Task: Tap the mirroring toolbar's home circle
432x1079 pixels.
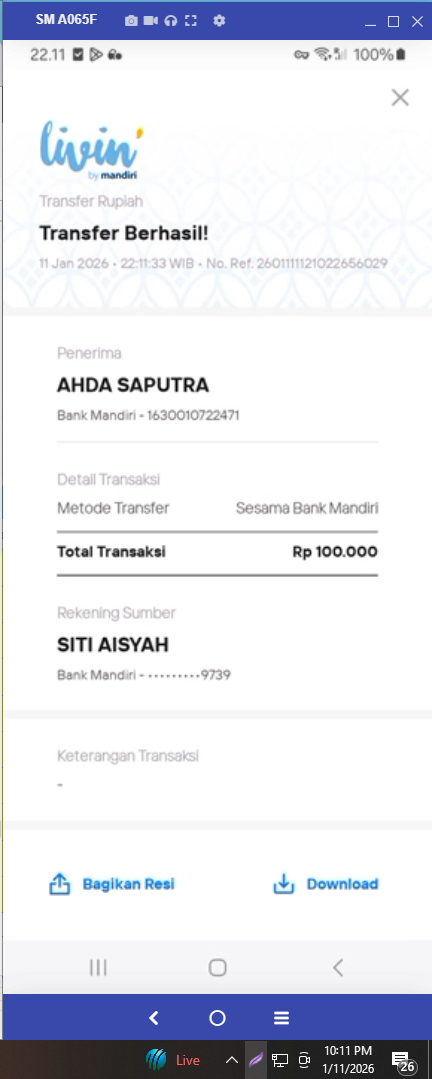Action: (217, 1018)
